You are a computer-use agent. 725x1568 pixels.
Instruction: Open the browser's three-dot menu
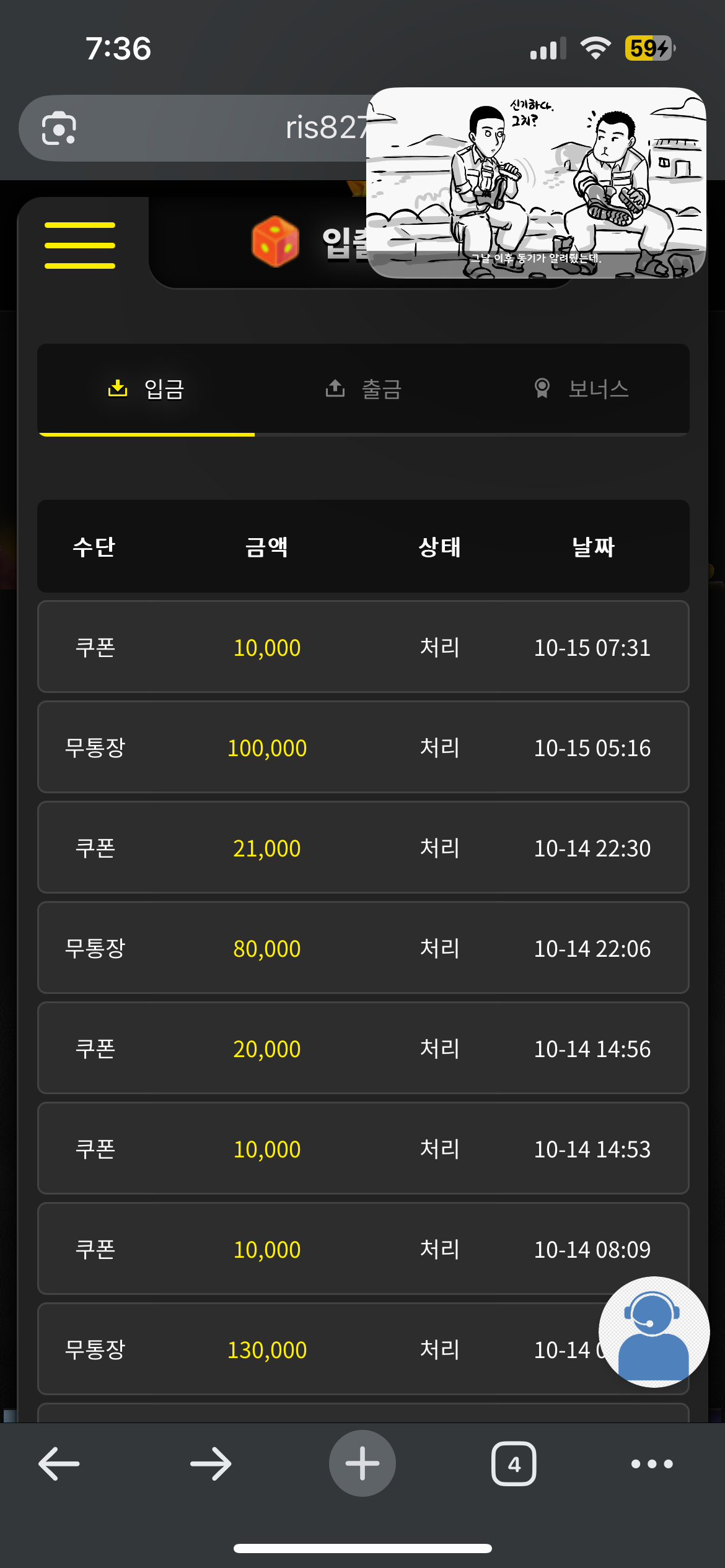point(652,1464)
